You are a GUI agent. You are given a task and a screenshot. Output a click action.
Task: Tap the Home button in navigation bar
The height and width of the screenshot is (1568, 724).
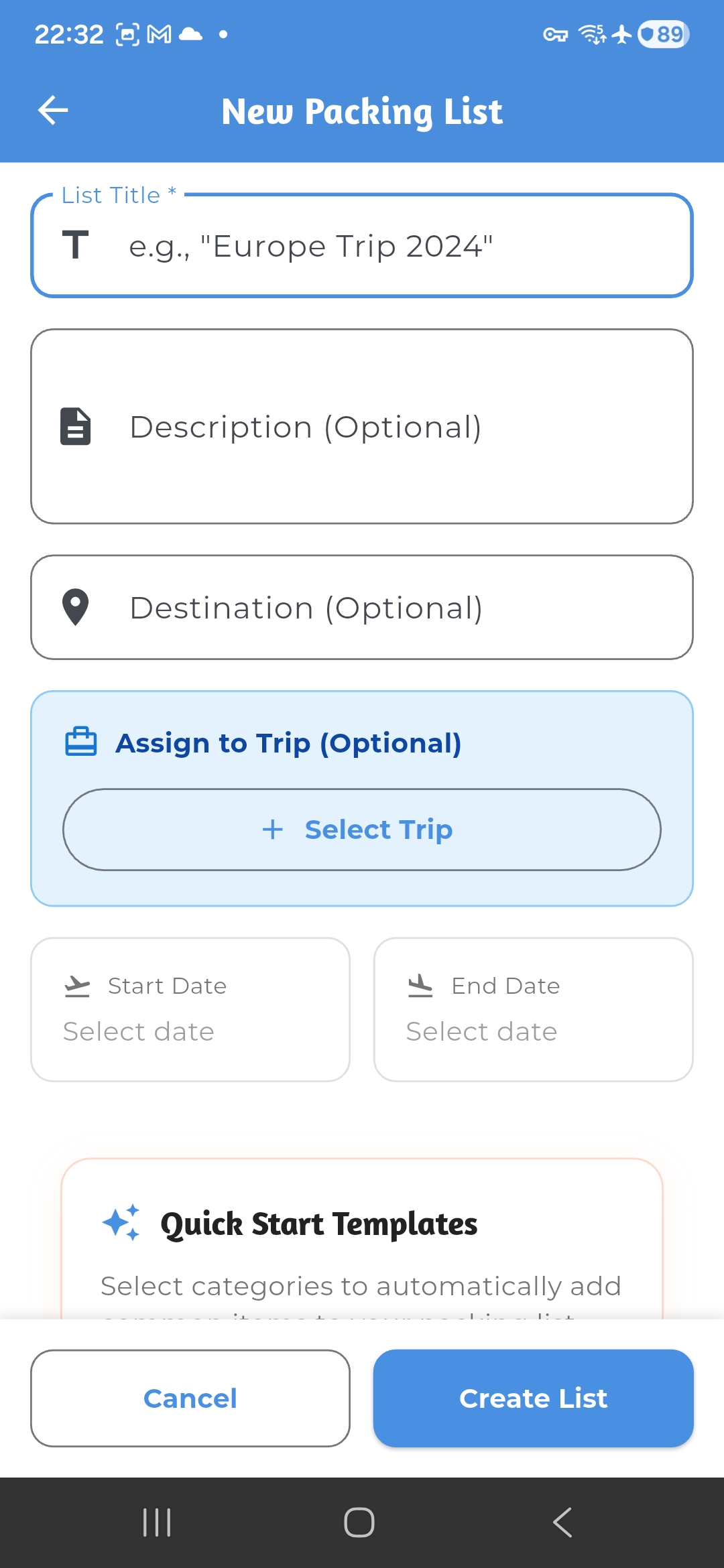tap(361, 1521)
